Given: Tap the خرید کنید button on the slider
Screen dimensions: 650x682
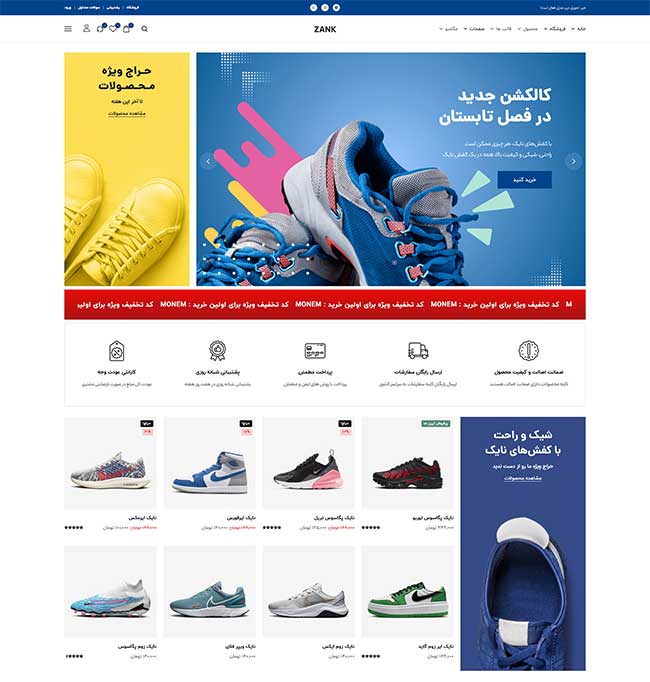Looking at the screenshot, I should (524, 180).
